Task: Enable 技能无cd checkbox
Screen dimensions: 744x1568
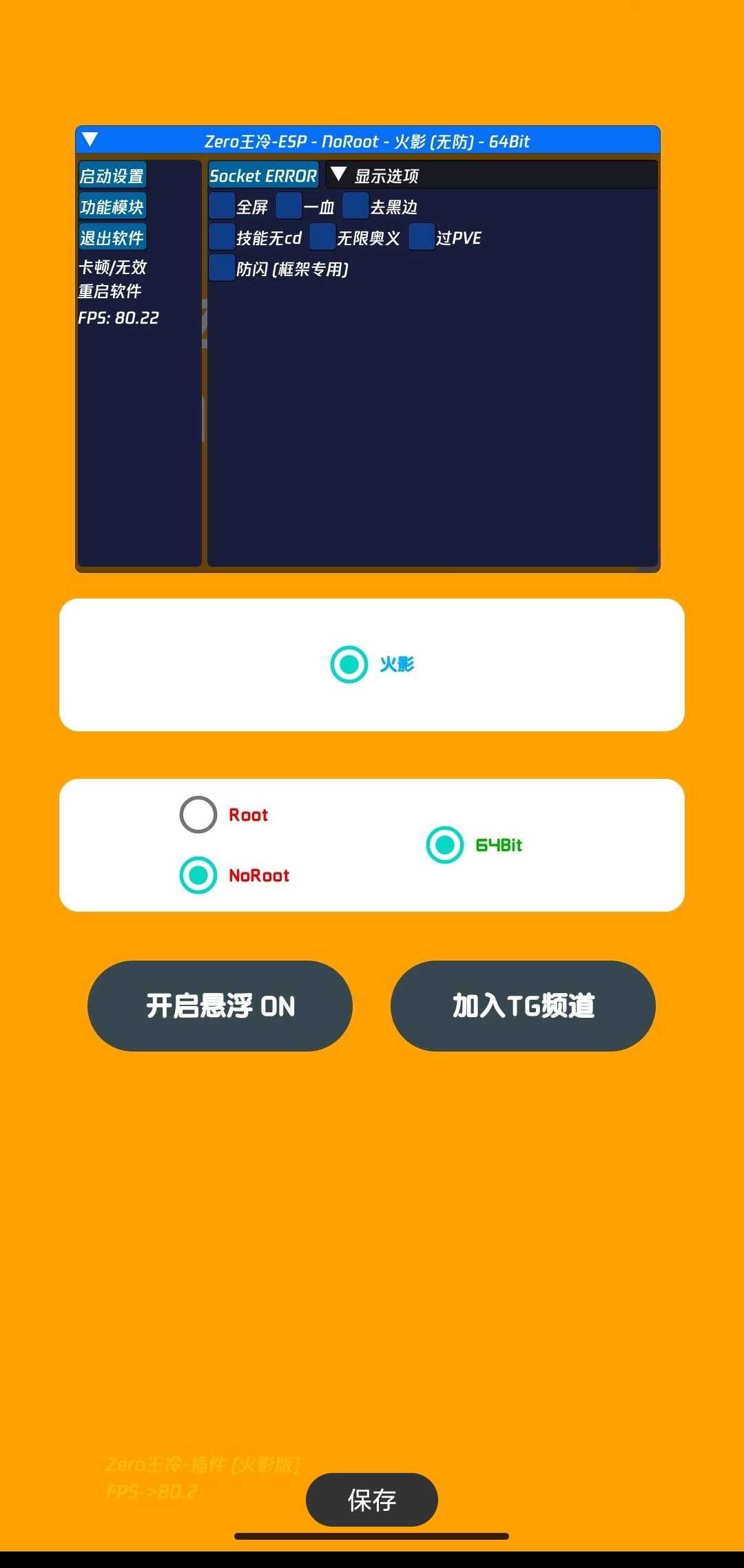Action: click(222, 237)
